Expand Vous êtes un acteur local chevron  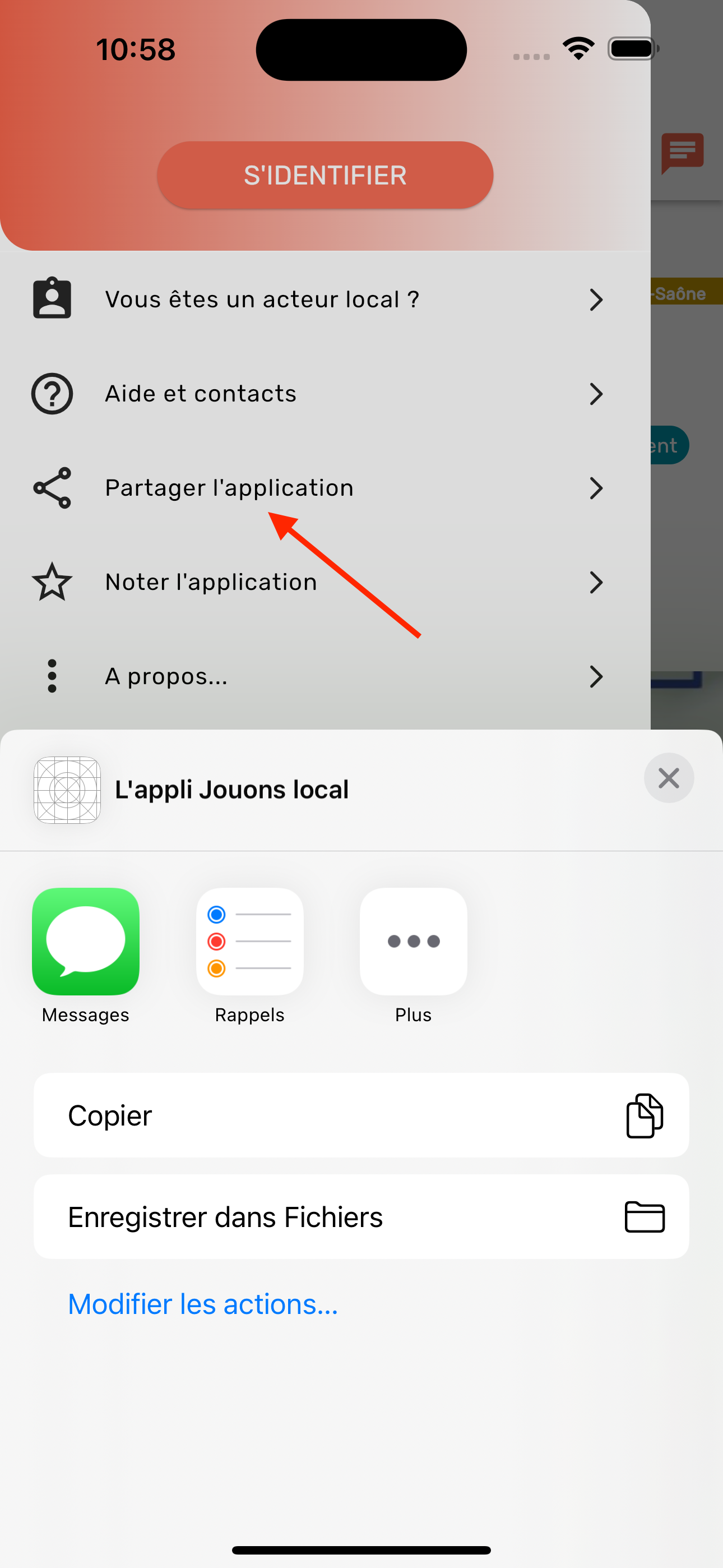point(596,299)
